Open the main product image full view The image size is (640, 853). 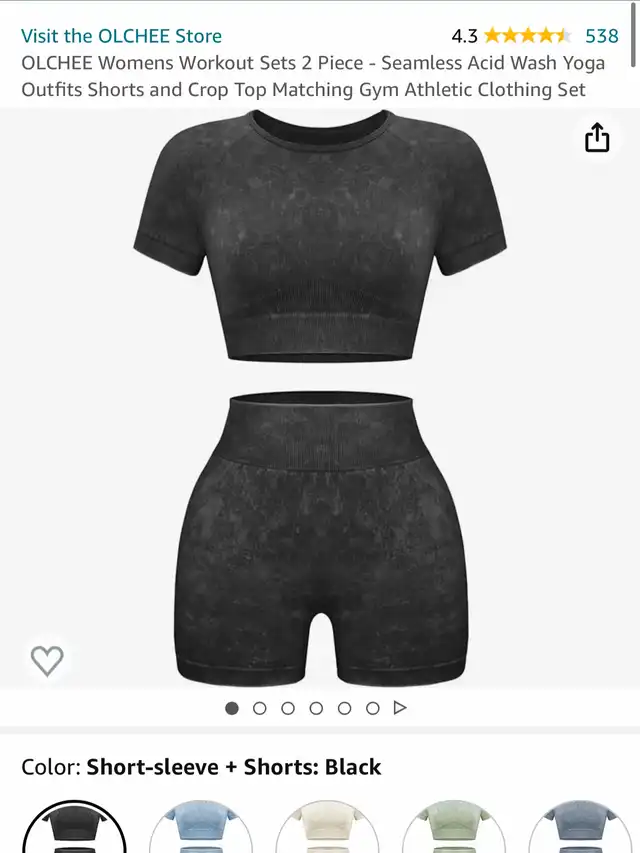[320, 400]
